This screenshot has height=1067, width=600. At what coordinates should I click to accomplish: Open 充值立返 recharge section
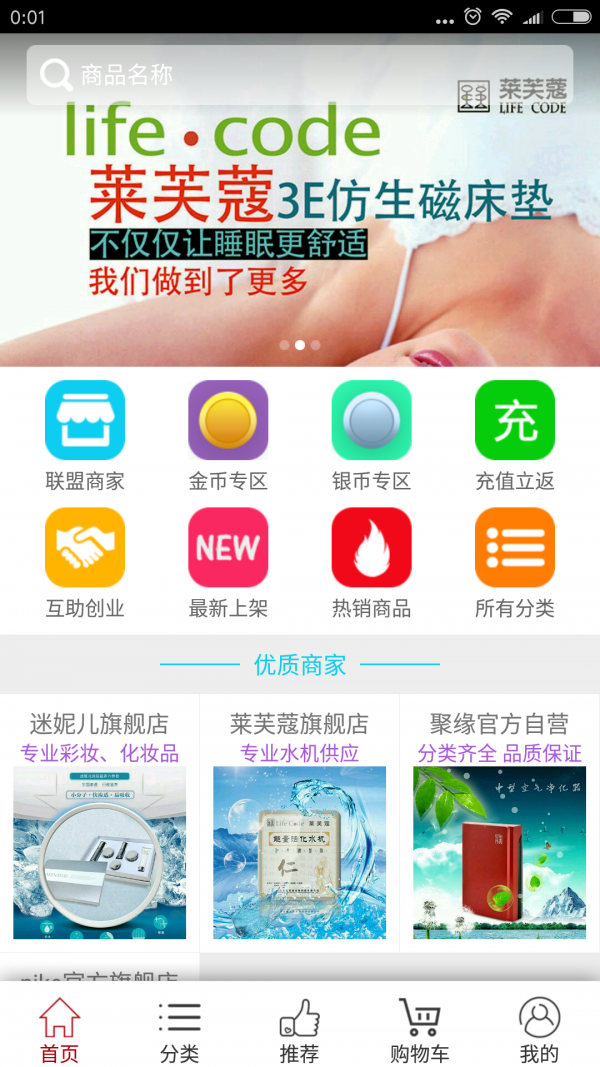[x=514, y=434]
